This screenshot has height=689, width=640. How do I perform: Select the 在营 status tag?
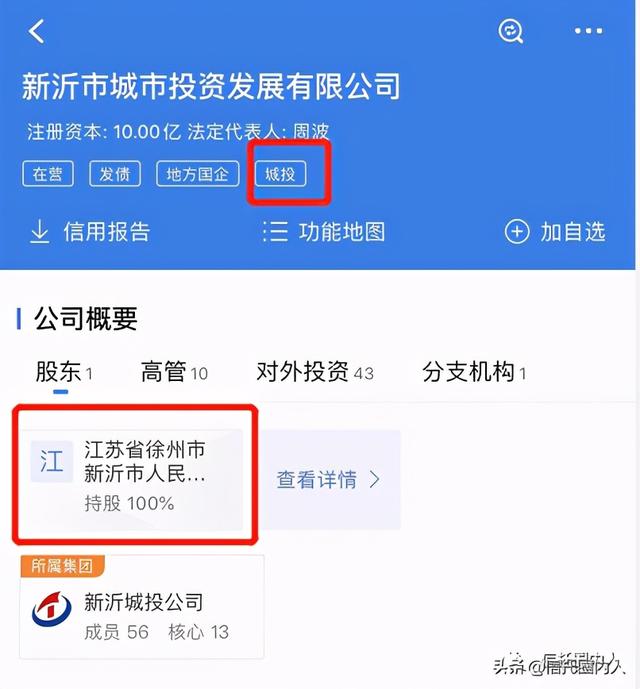click(x=48, y=174)
